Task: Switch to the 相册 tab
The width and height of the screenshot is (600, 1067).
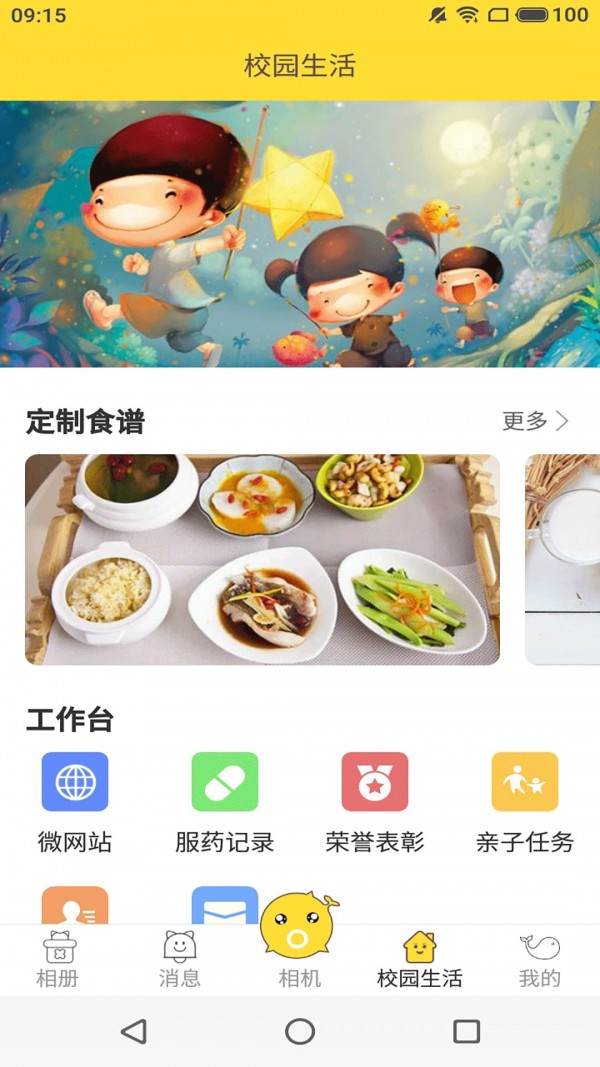Action: click(x=57, y=960)
